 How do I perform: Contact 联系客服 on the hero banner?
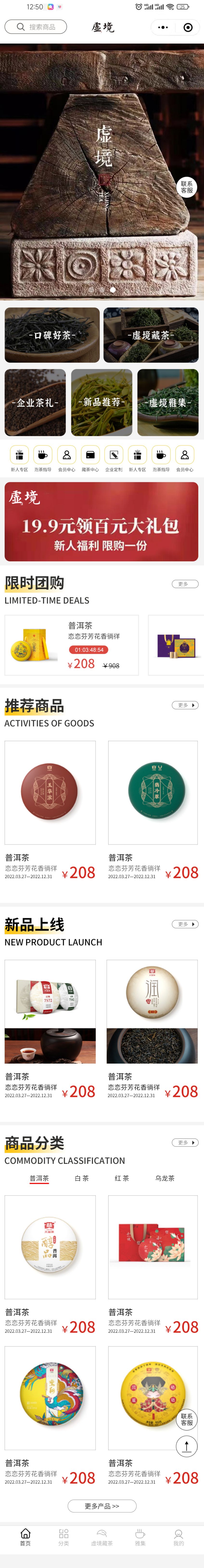(186, 187)
